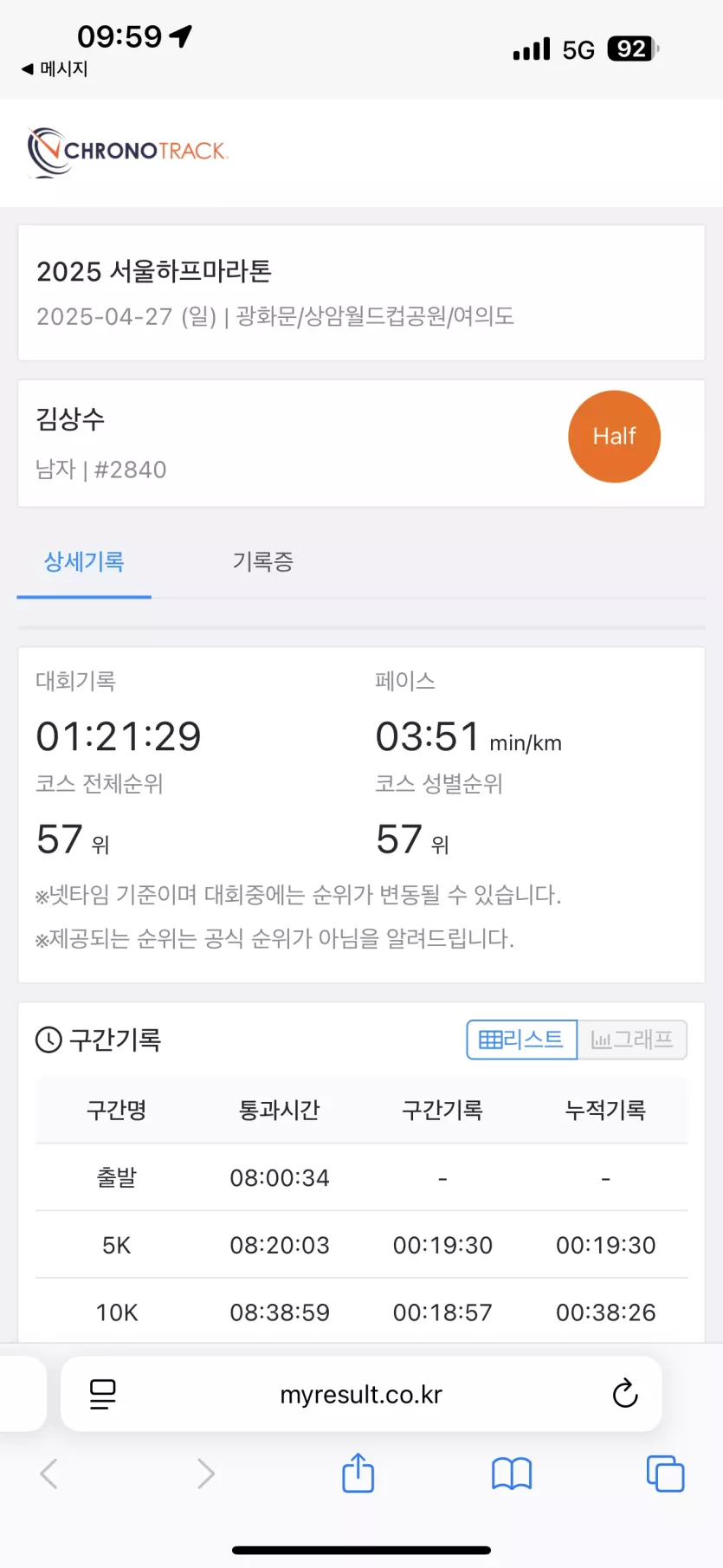Open Safari bookmarks

coord(512,1473)
